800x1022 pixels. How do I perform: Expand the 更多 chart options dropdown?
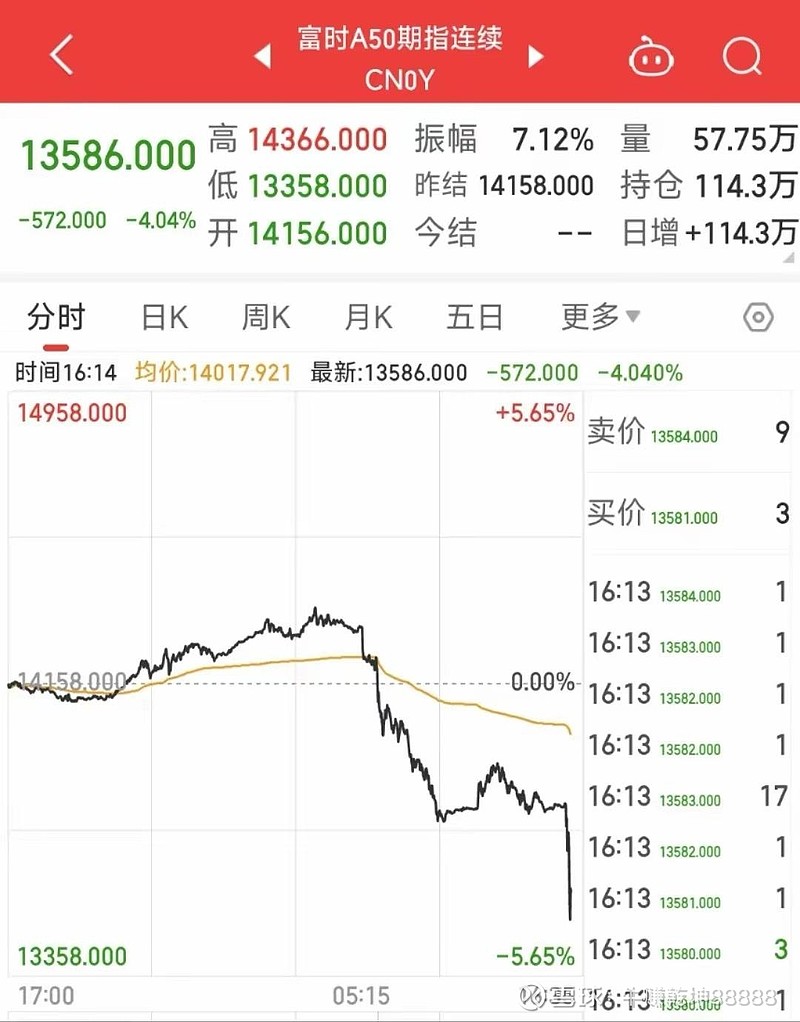600,318
